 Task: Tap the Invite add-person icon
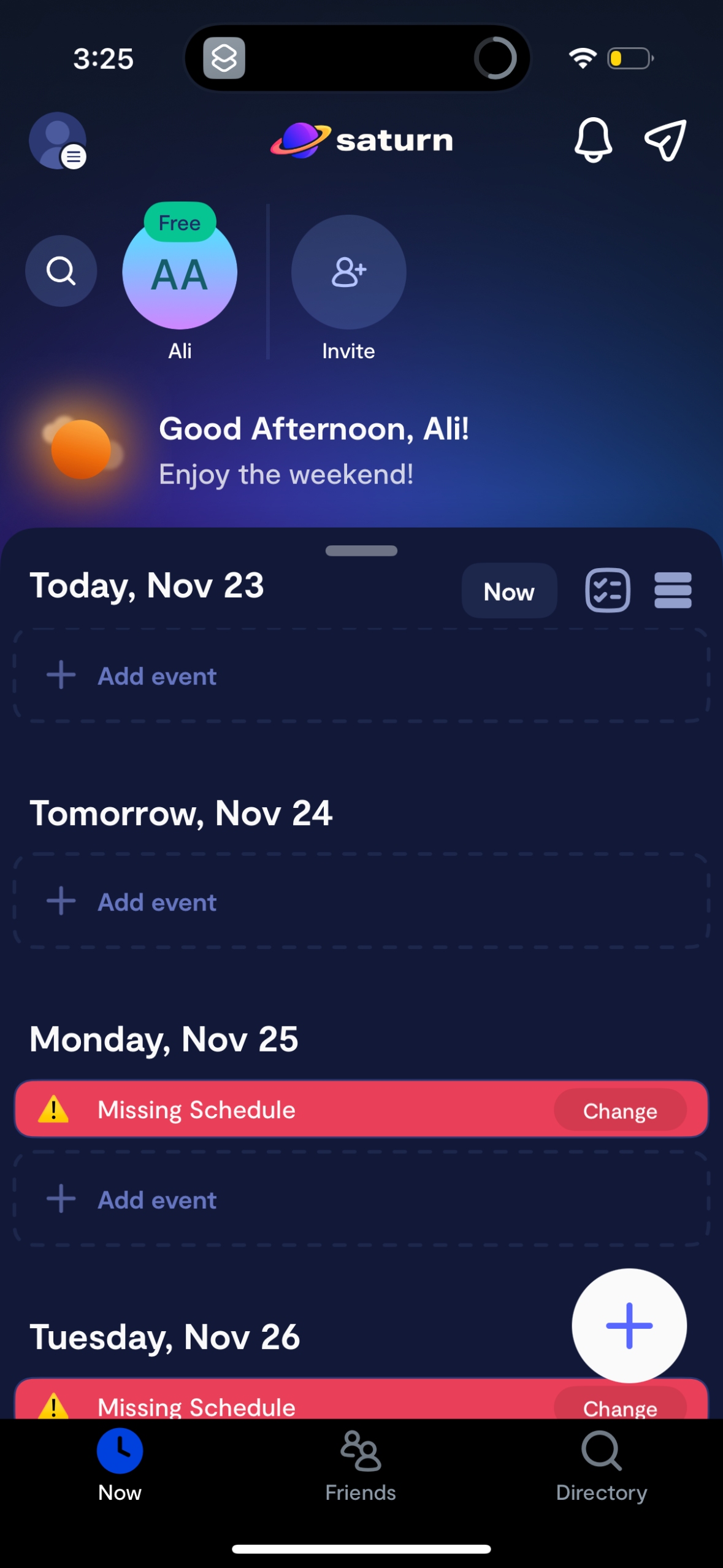click(x=348, y=272)
